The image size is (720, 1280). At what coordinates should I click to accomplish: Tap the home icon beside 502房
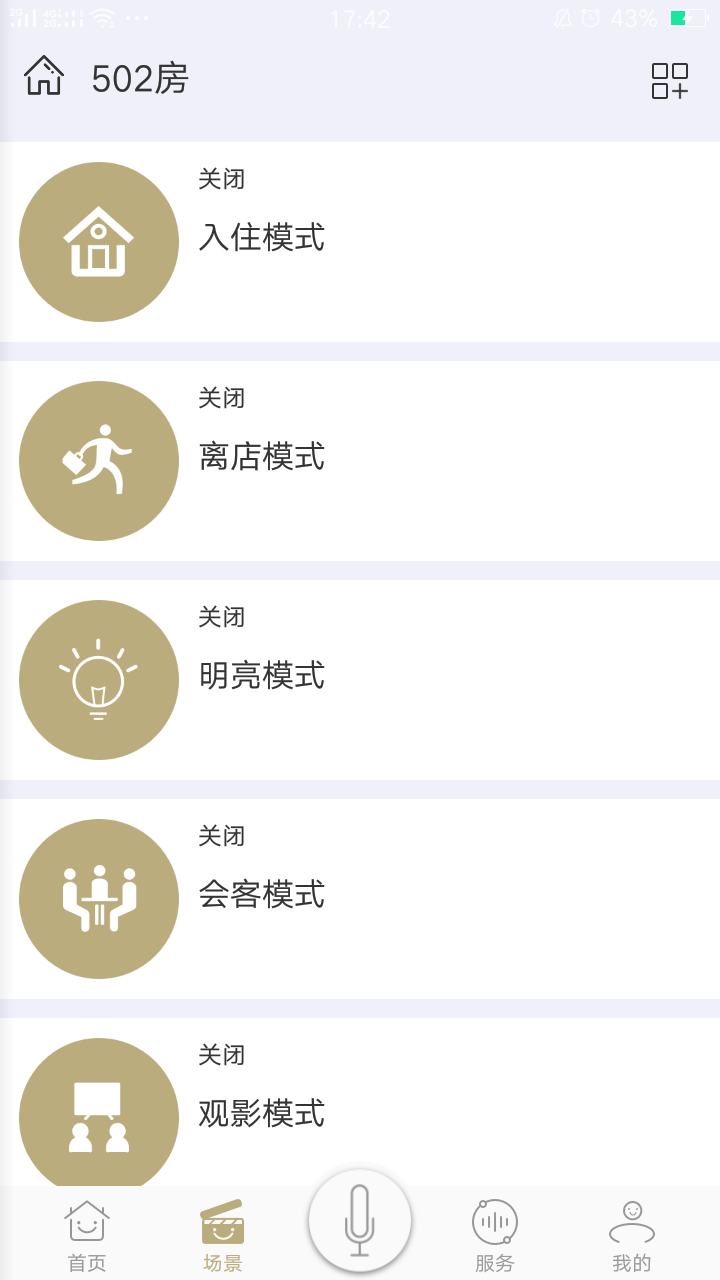[x=43, y=77]
